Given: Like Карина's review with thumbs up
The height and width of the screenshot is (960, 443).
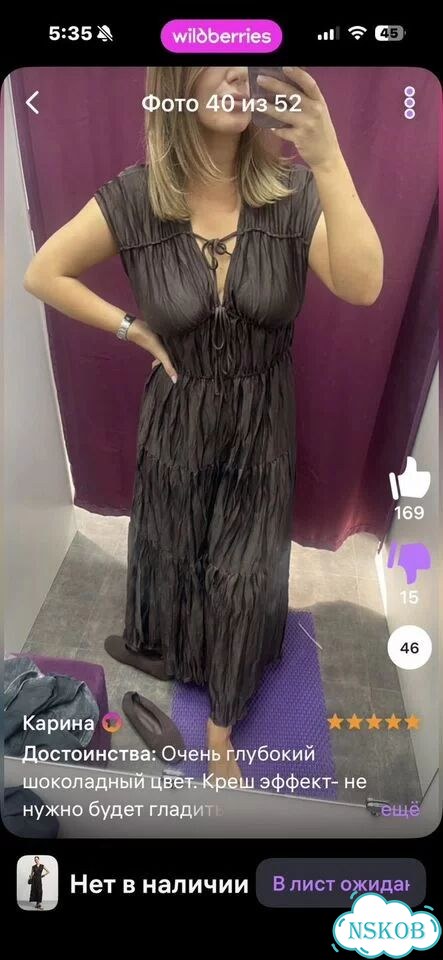Looking at the screenshot, I should coord(409,478).
